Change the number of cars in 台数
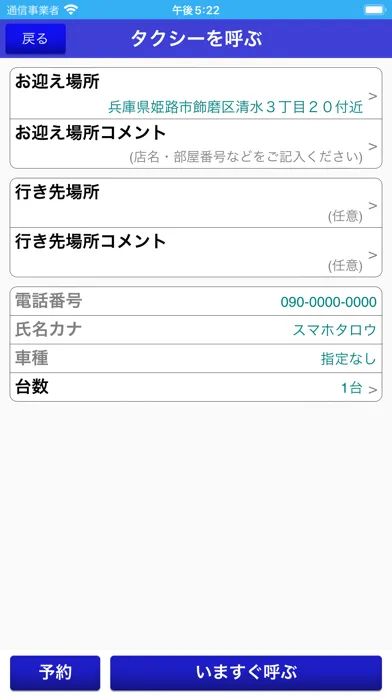The width and height of the screenshot is (392, 696). point(196,388)
